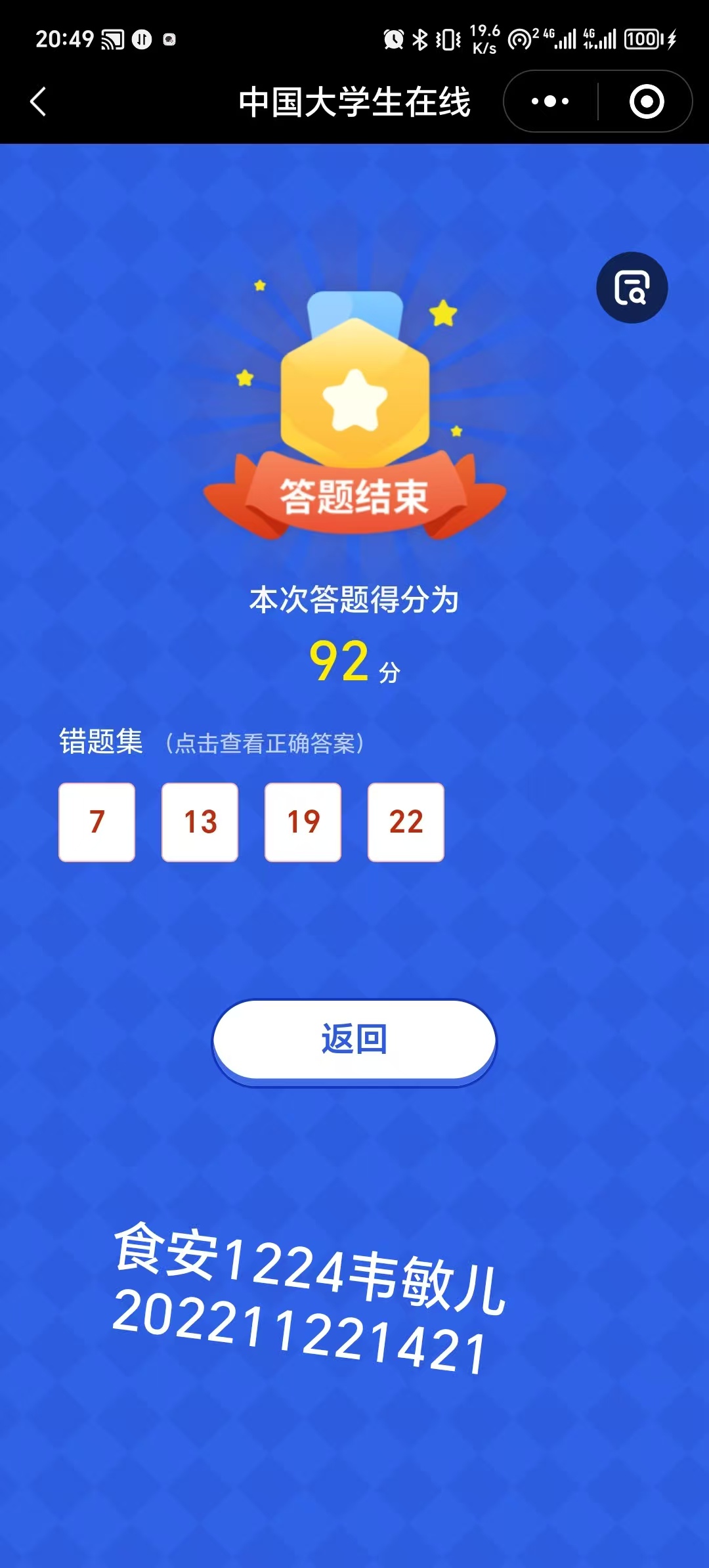Tap the floating screenshot search icon
This screenshot has height=1568, width=709.
(x=632, y=288)
